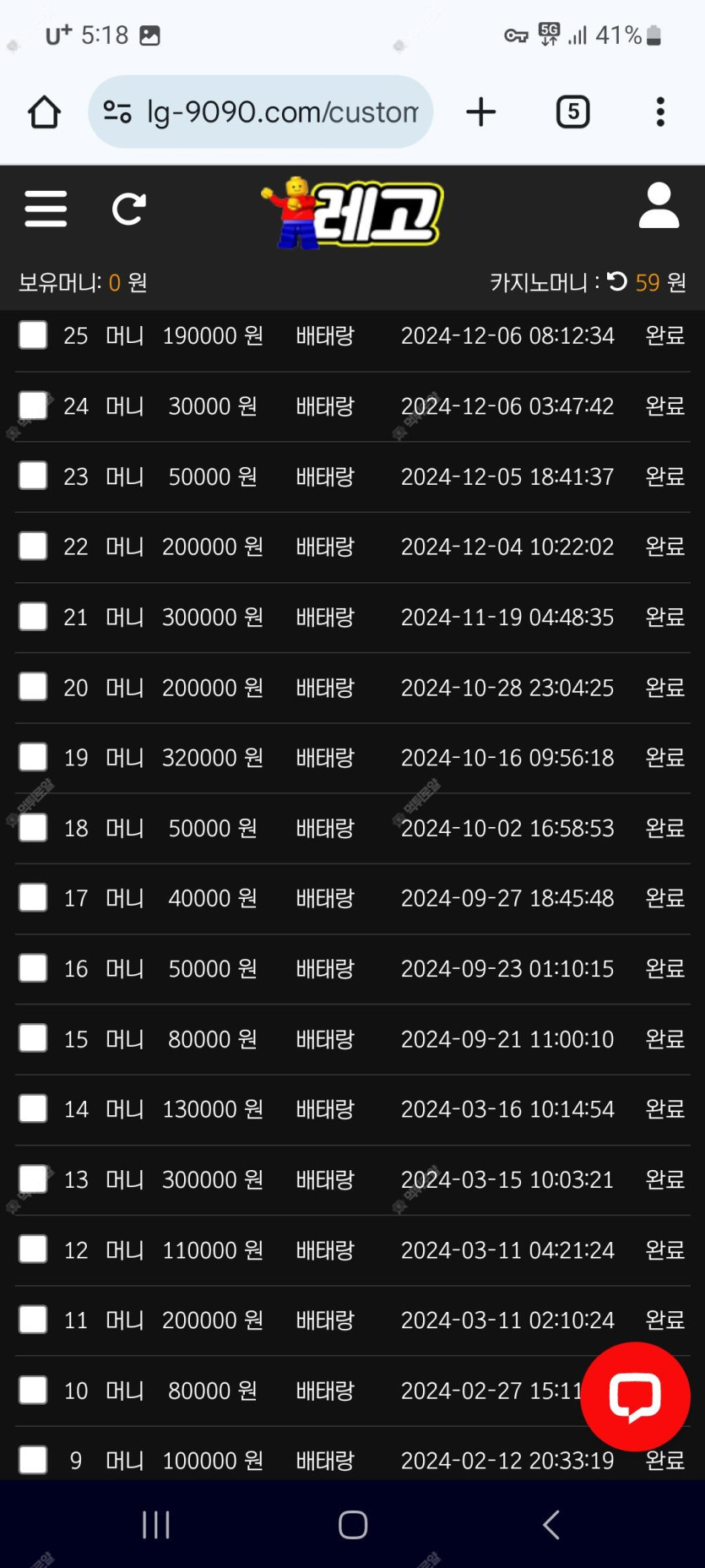Image resolution: width=705 pixels, height=1568 pixels.
Task: Go to browser home page
Action: 44,112
